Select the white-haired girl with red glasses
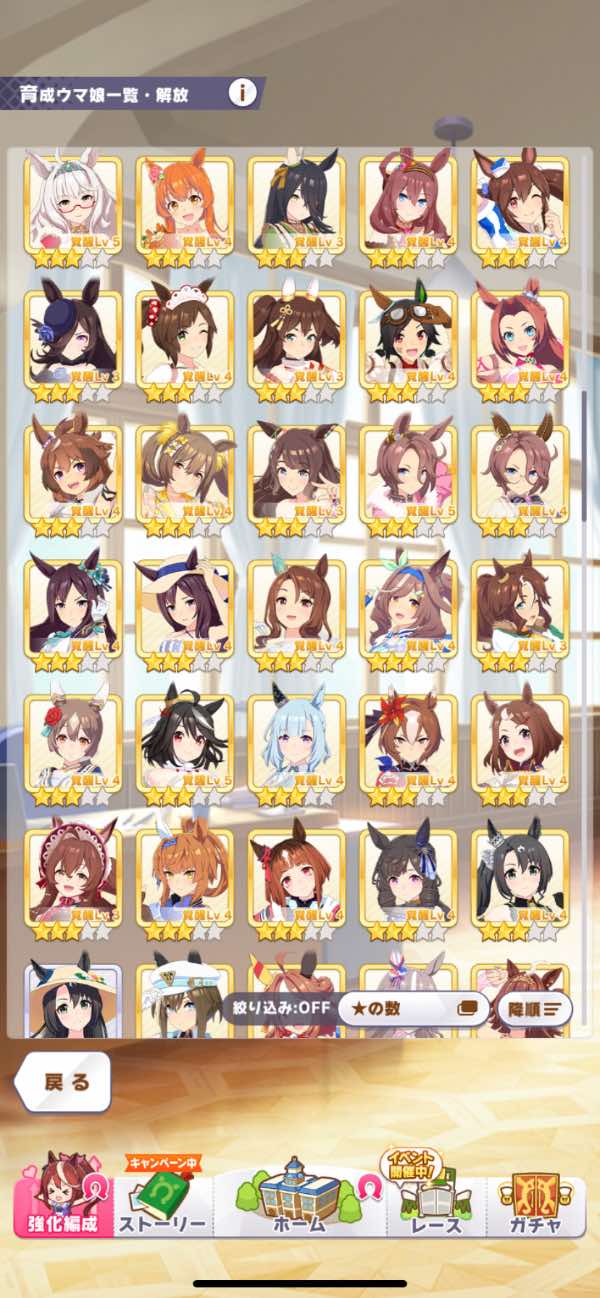Viewport: 600px width, 1298px height. [73, 207]
